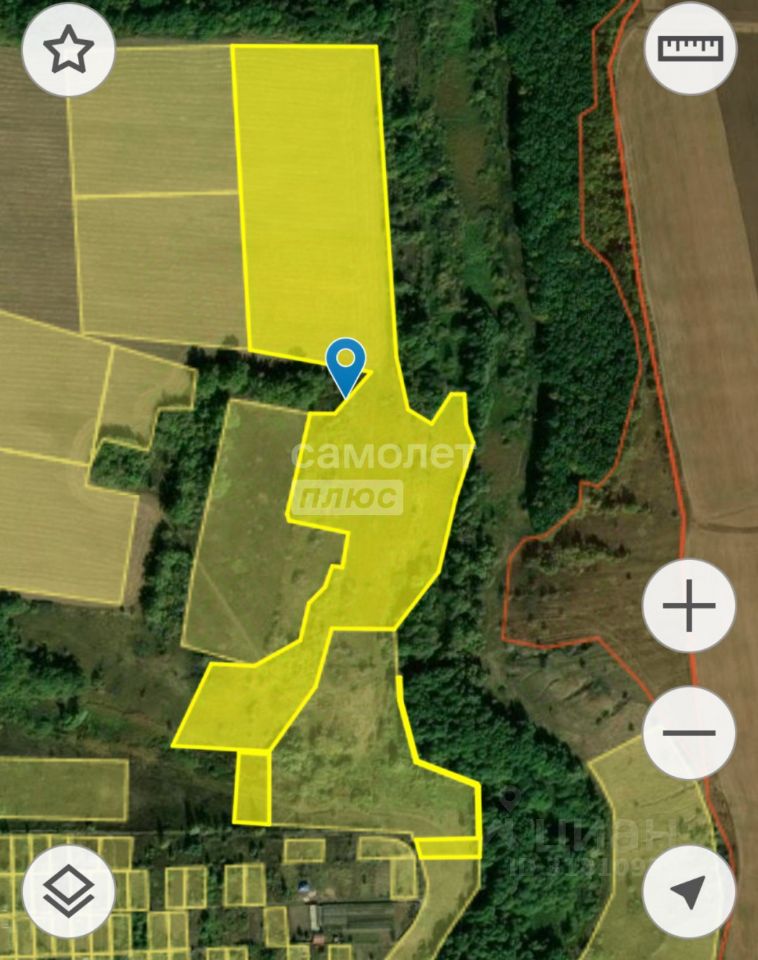Open the map layers selector
This screenshot has width=758, height=960.
pos(68,892)
